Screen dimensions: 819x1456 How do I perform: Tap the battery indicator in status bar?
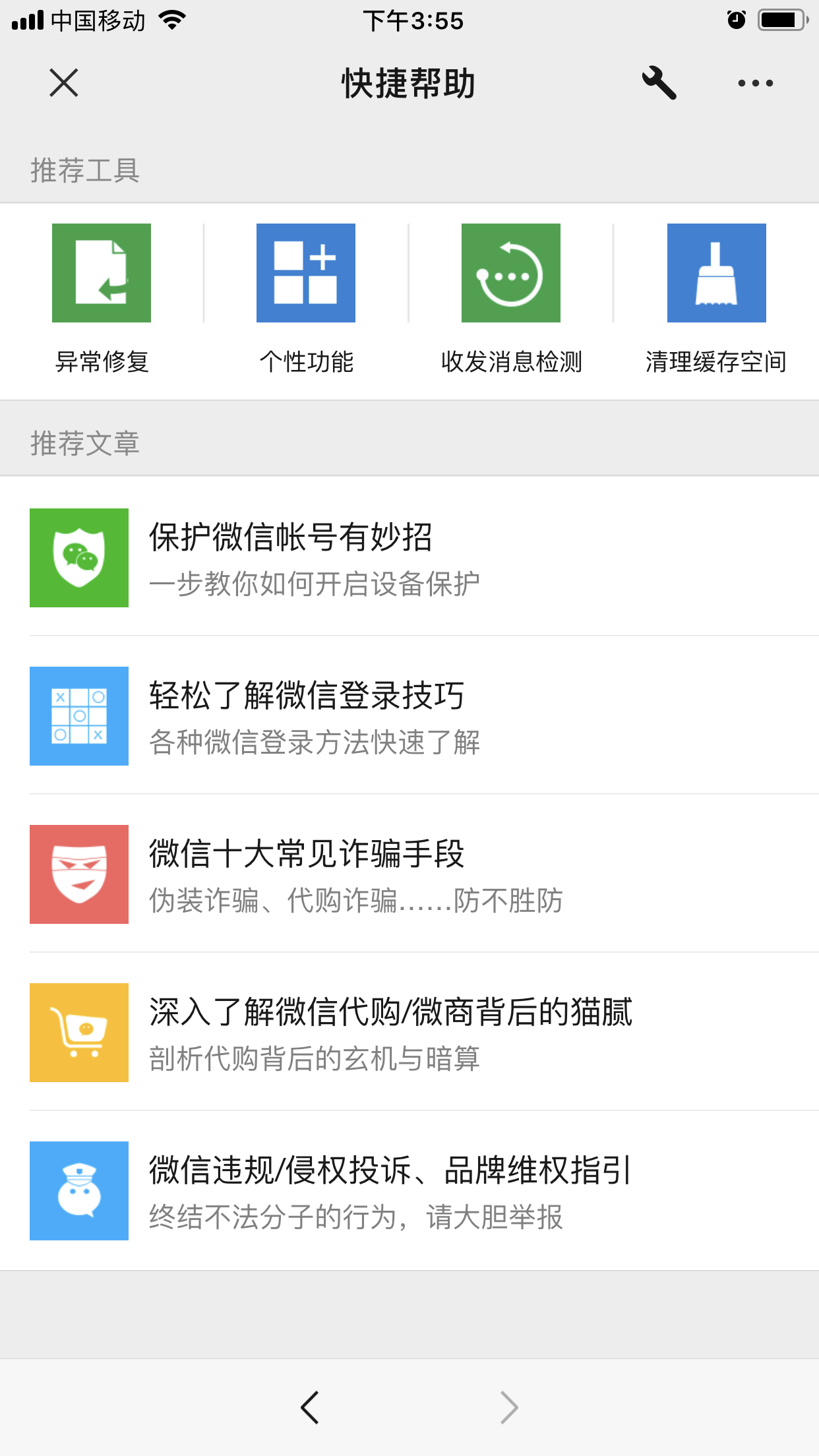click(781, 20)
